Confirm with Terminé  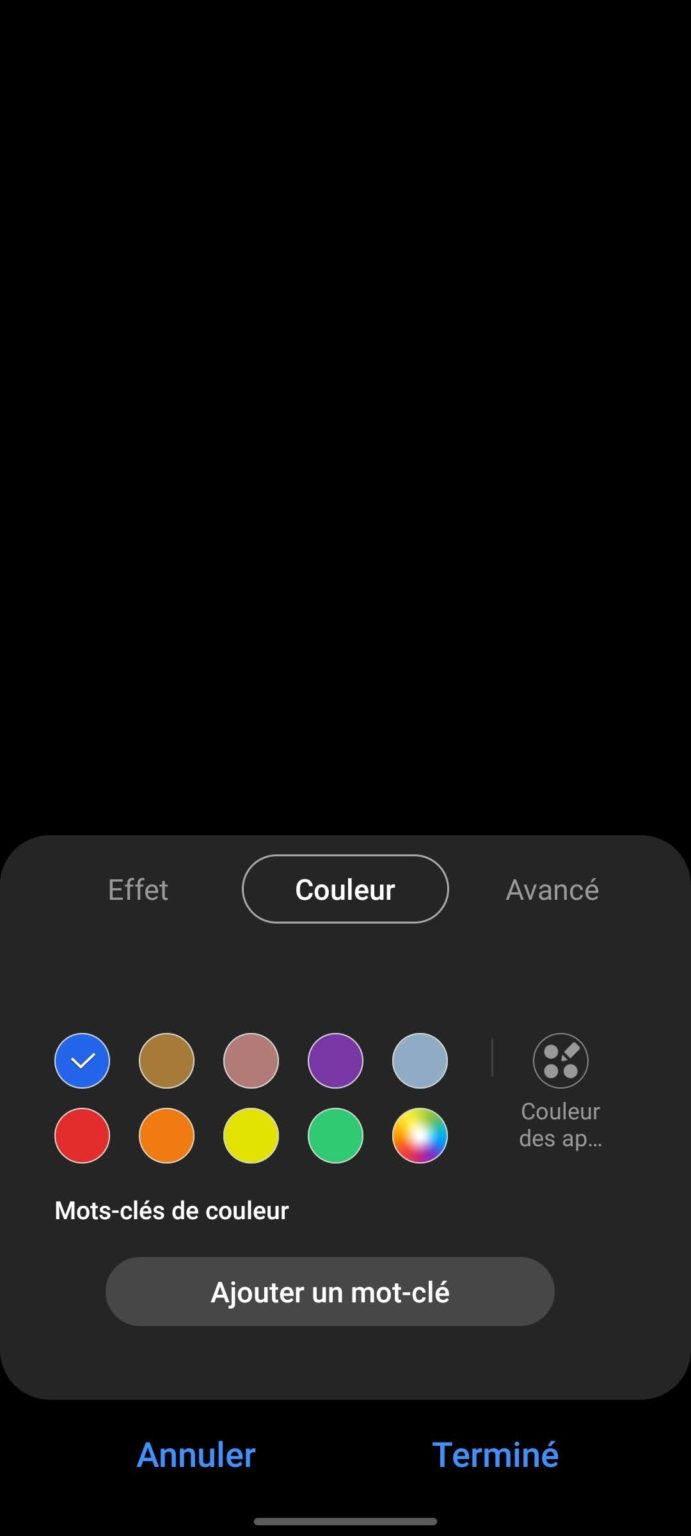[495, 1455]
